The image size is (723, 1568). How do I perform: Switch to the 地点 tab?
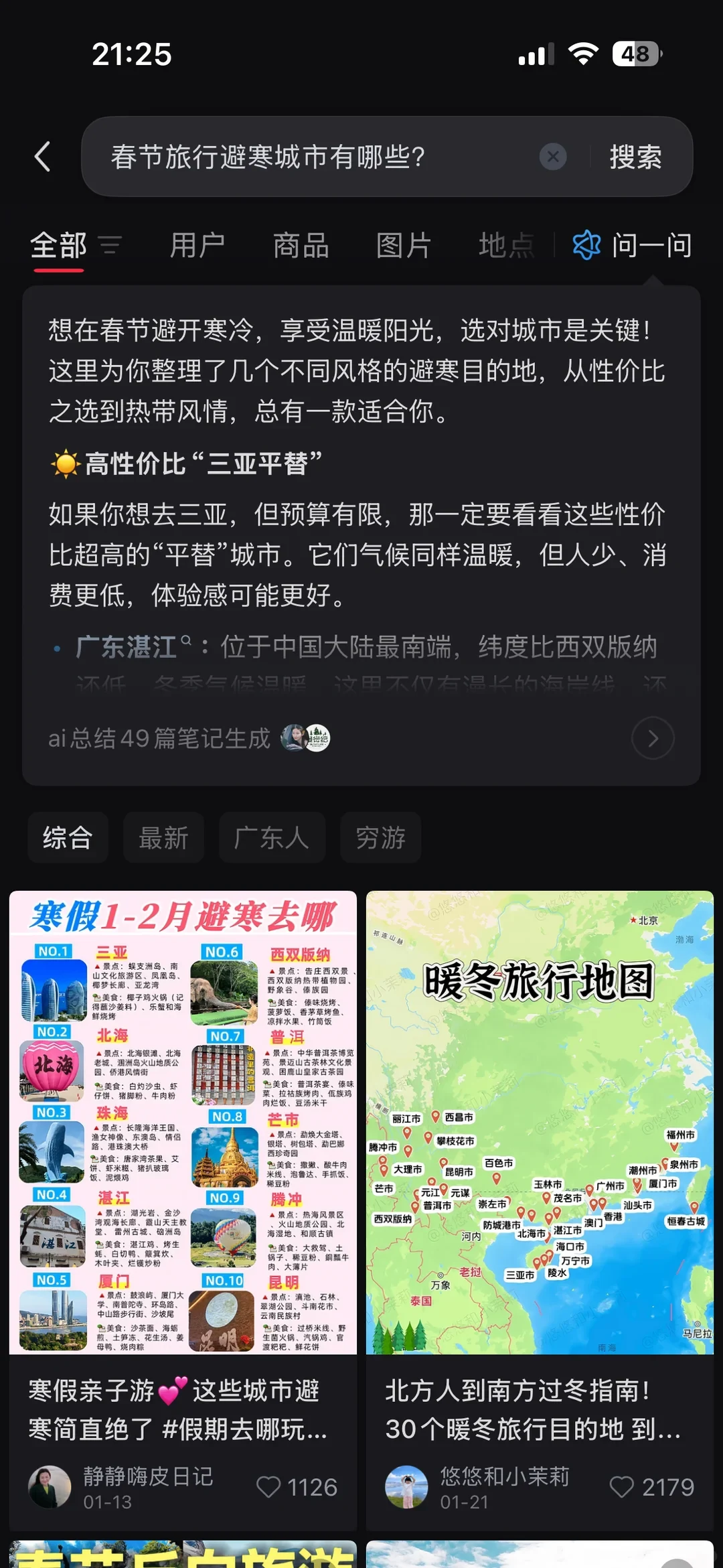pyautogui.click(x=507, y=245)
